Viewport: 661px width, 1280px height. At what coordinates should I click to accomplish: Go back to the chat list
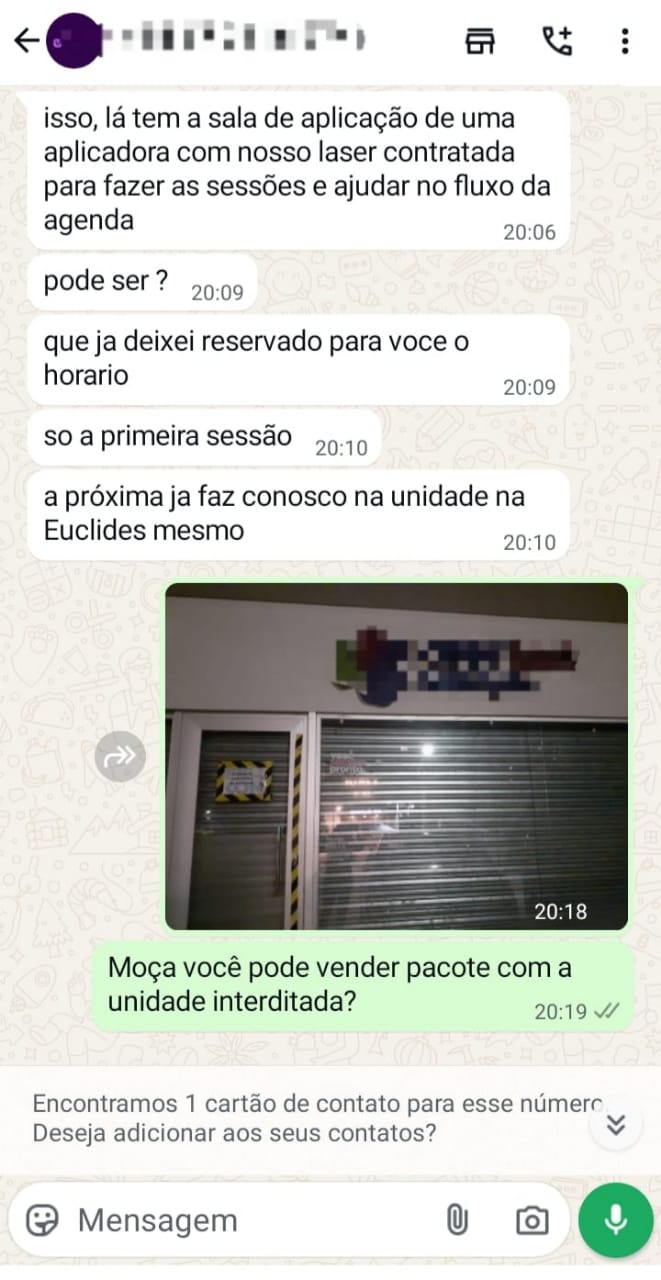click(26, 41)
